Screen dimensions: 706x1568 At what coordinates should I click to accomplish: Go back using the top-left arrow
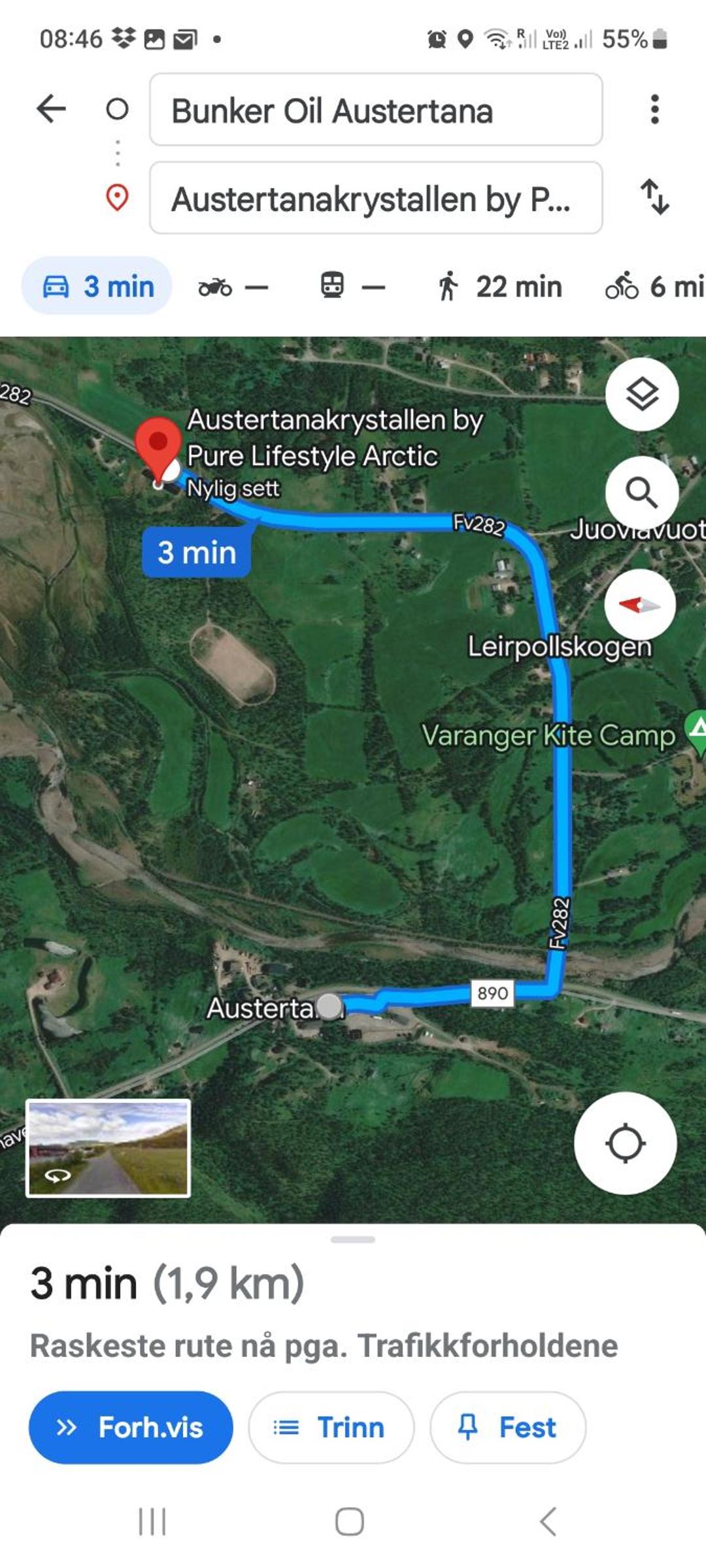[52, 108]
